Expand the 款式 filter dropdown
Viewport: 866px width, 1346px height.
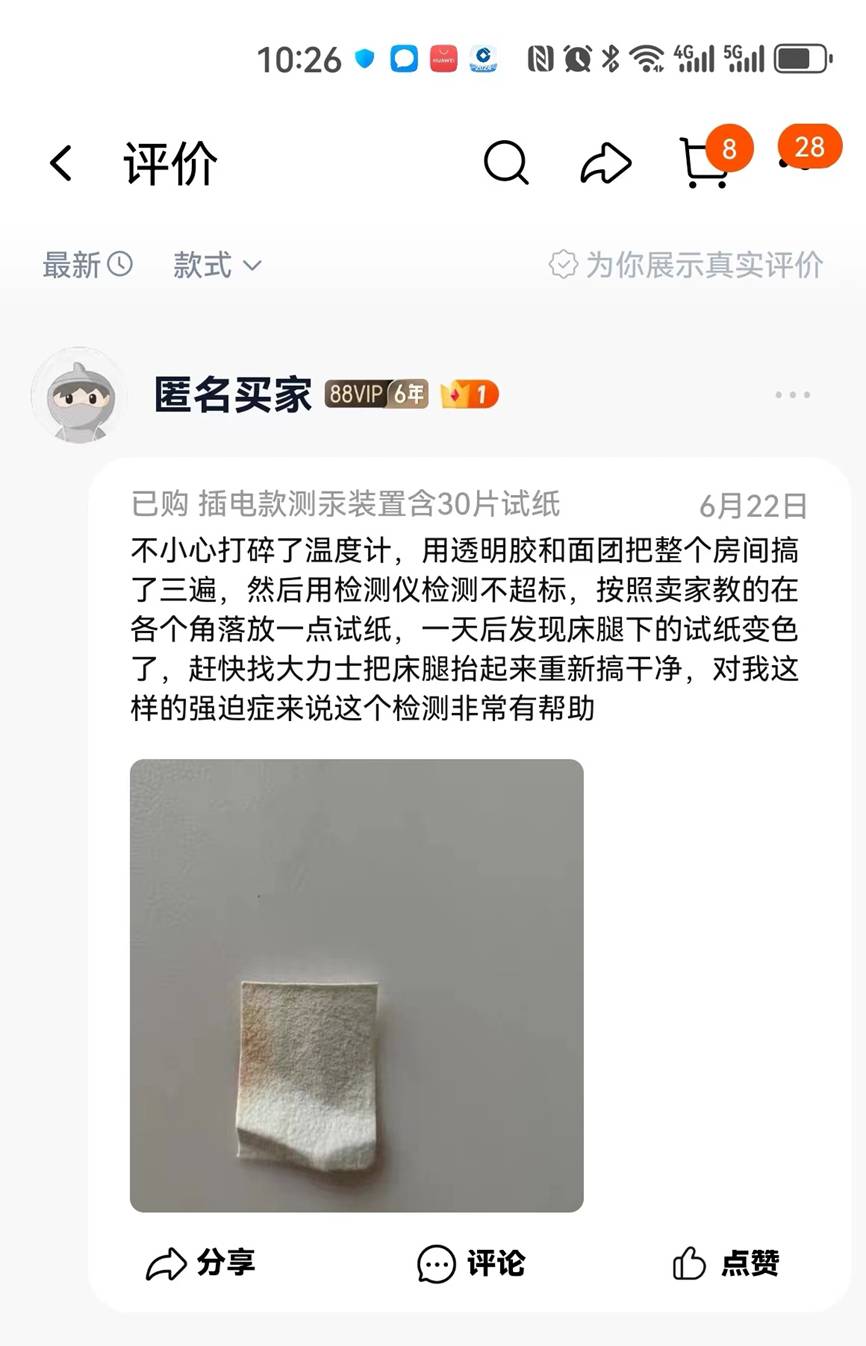click(x=217, y=265)
